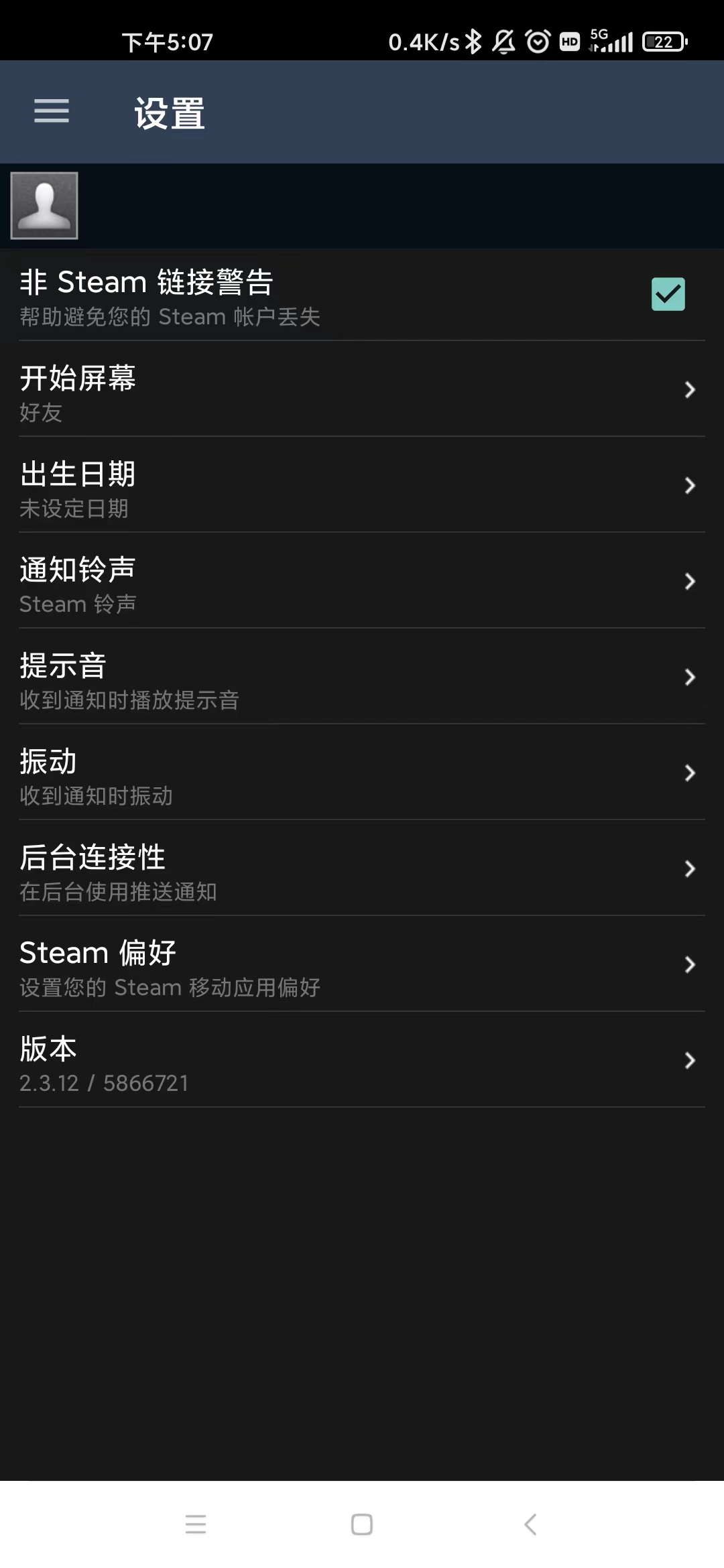Tap the system home button
This screenshot has height=1568, width=724.
(362, 1524)
